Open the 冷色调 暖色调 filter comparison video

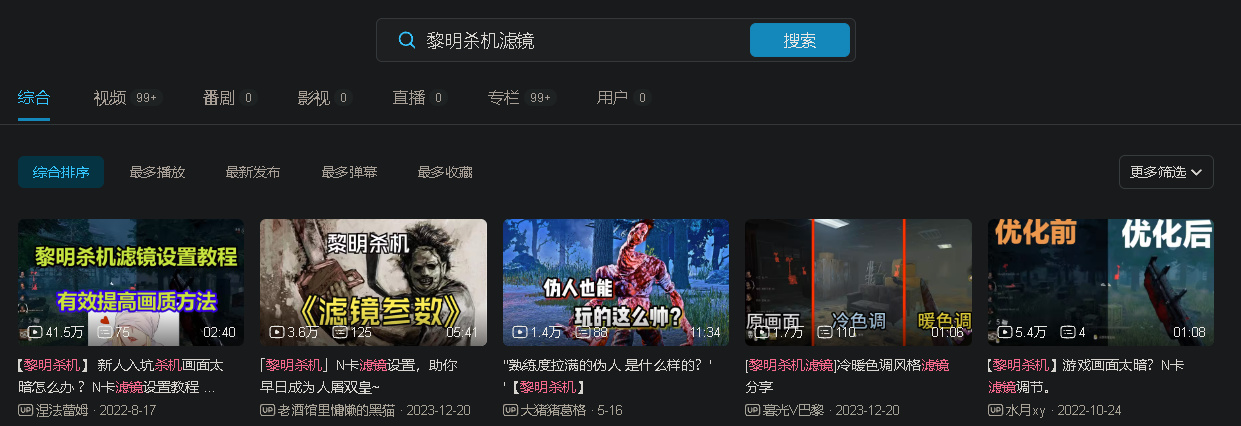[858, 282]
